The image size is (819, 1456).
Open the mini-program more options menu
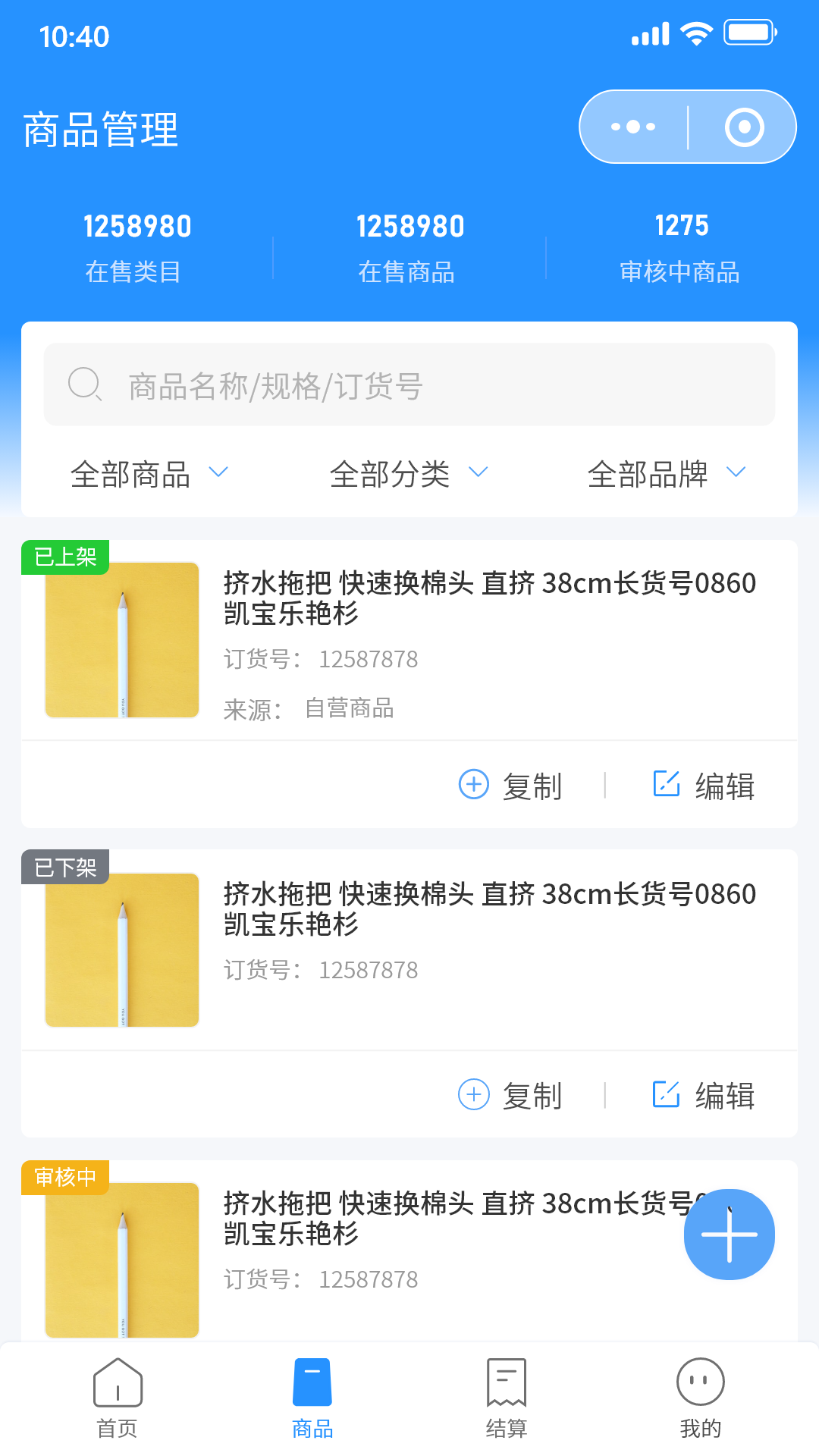pos(633,126)
